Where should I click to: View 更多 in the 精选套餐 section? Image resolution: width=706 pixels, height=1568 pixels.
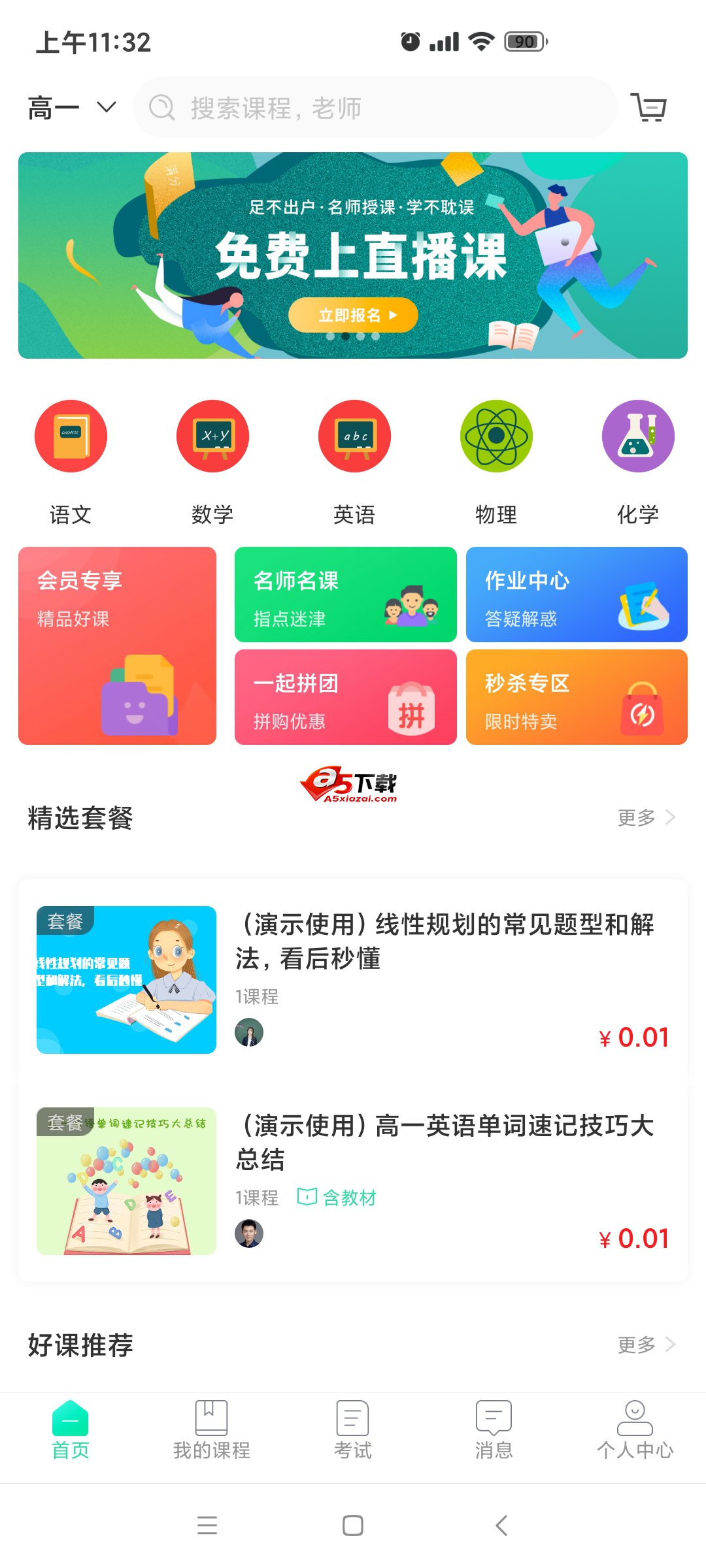click(645, 817)
